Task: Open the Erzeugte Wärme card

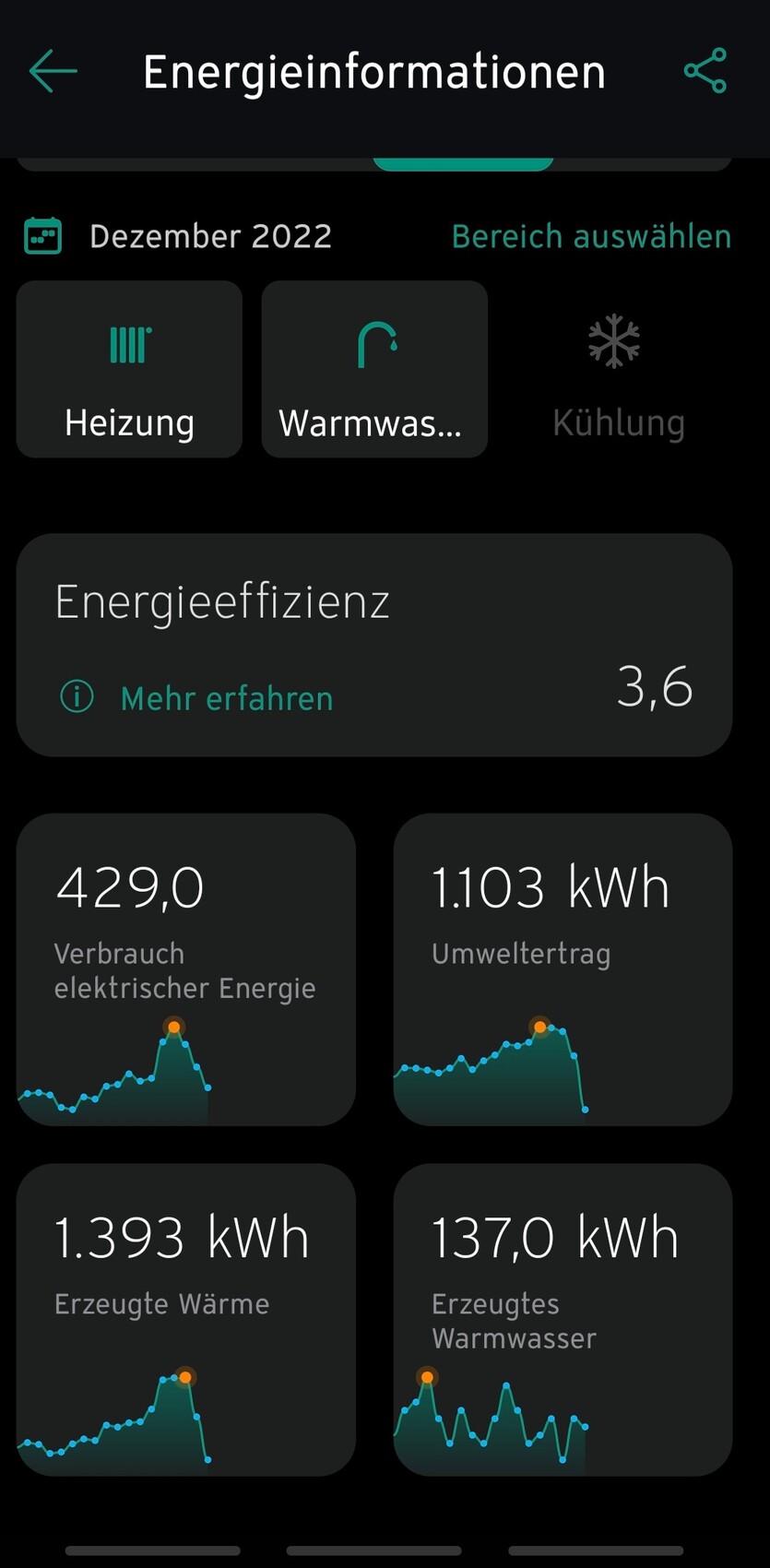Action: click(x=186, y=1319)
